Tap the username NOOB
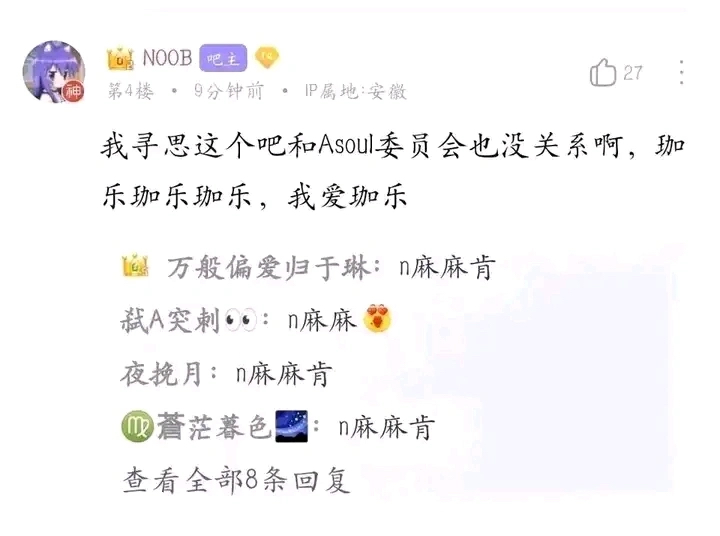 click(166, 58)
